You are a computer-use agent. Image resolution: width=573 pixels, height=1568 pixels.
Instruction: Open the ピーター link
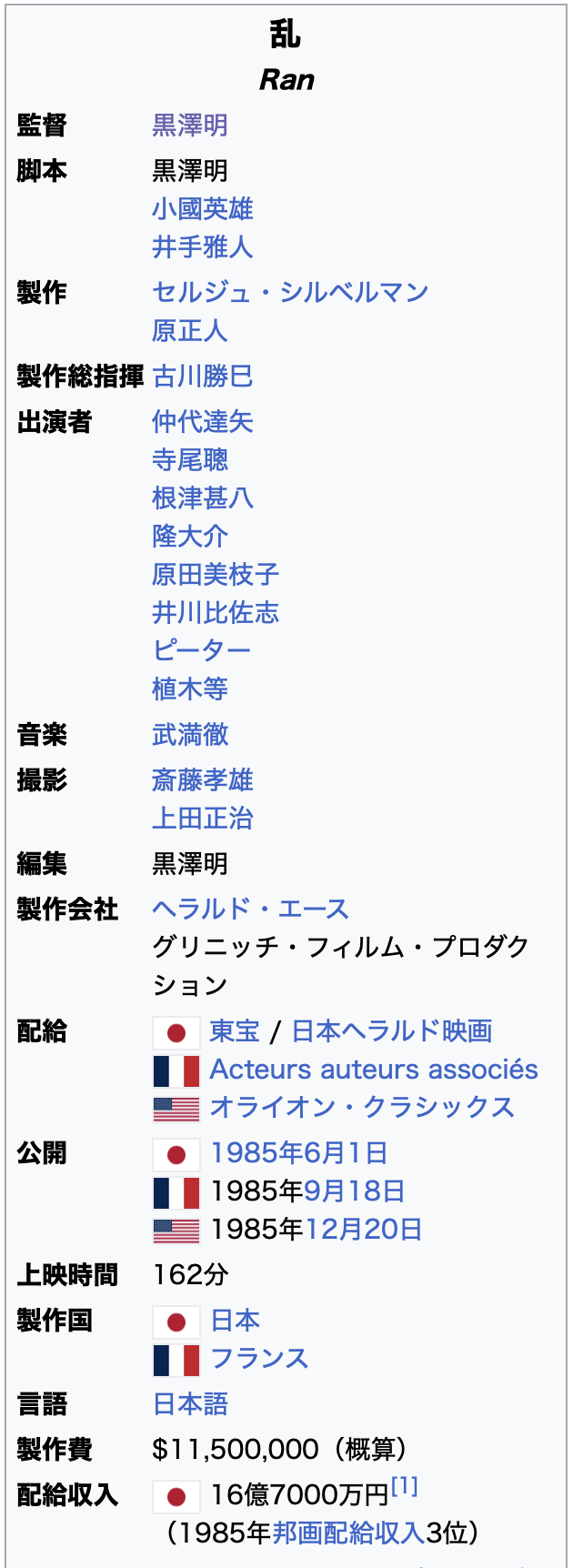tap(201, 651)
